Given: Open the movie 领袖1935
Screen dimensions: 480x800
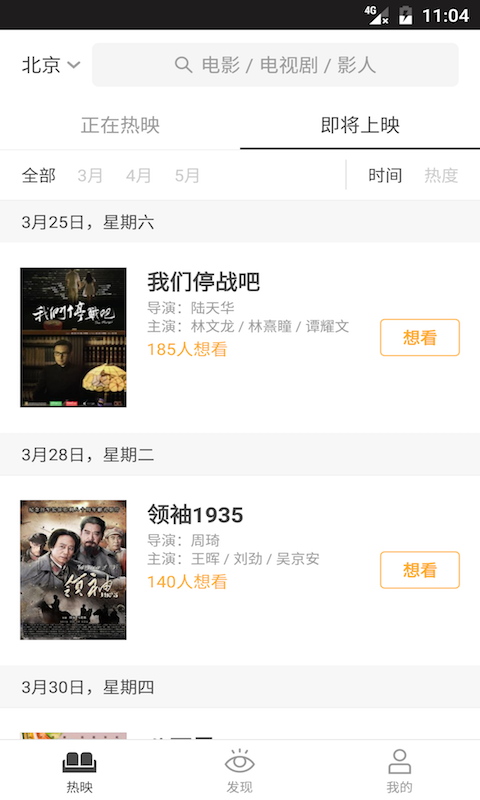Looking at the screenshot, I should (x=195, y=514).
